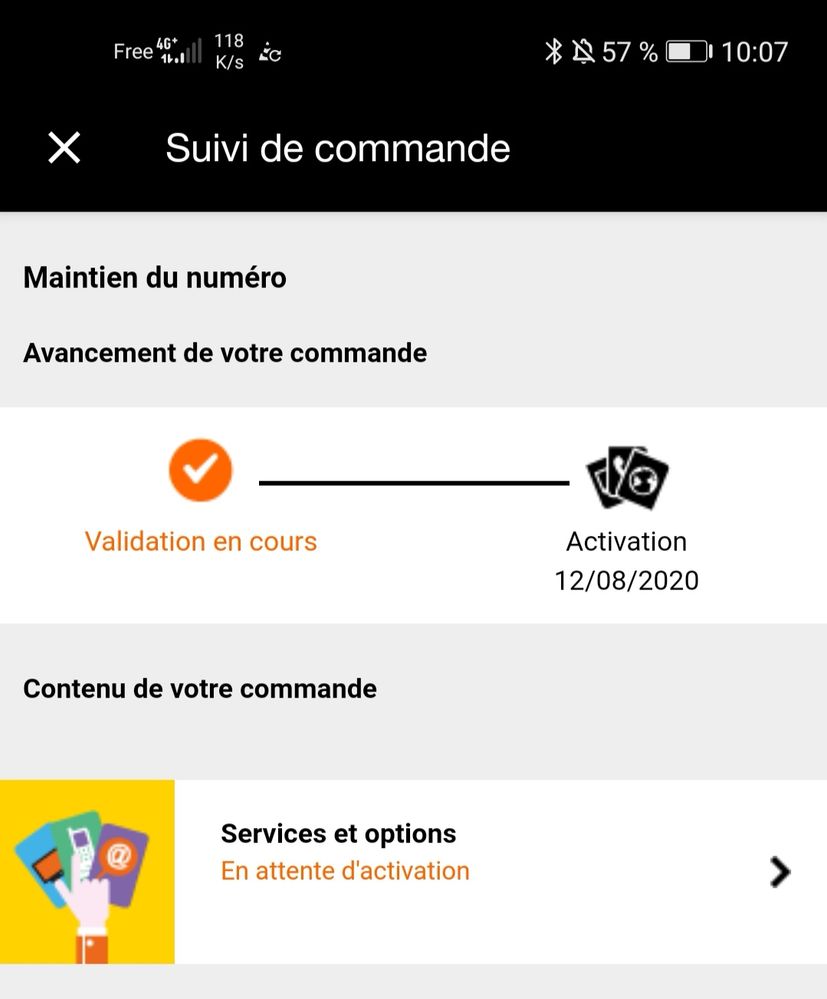
Task: Mark the Maintien du numéro option
Action: pyautogui.click(x=155, y=277)
